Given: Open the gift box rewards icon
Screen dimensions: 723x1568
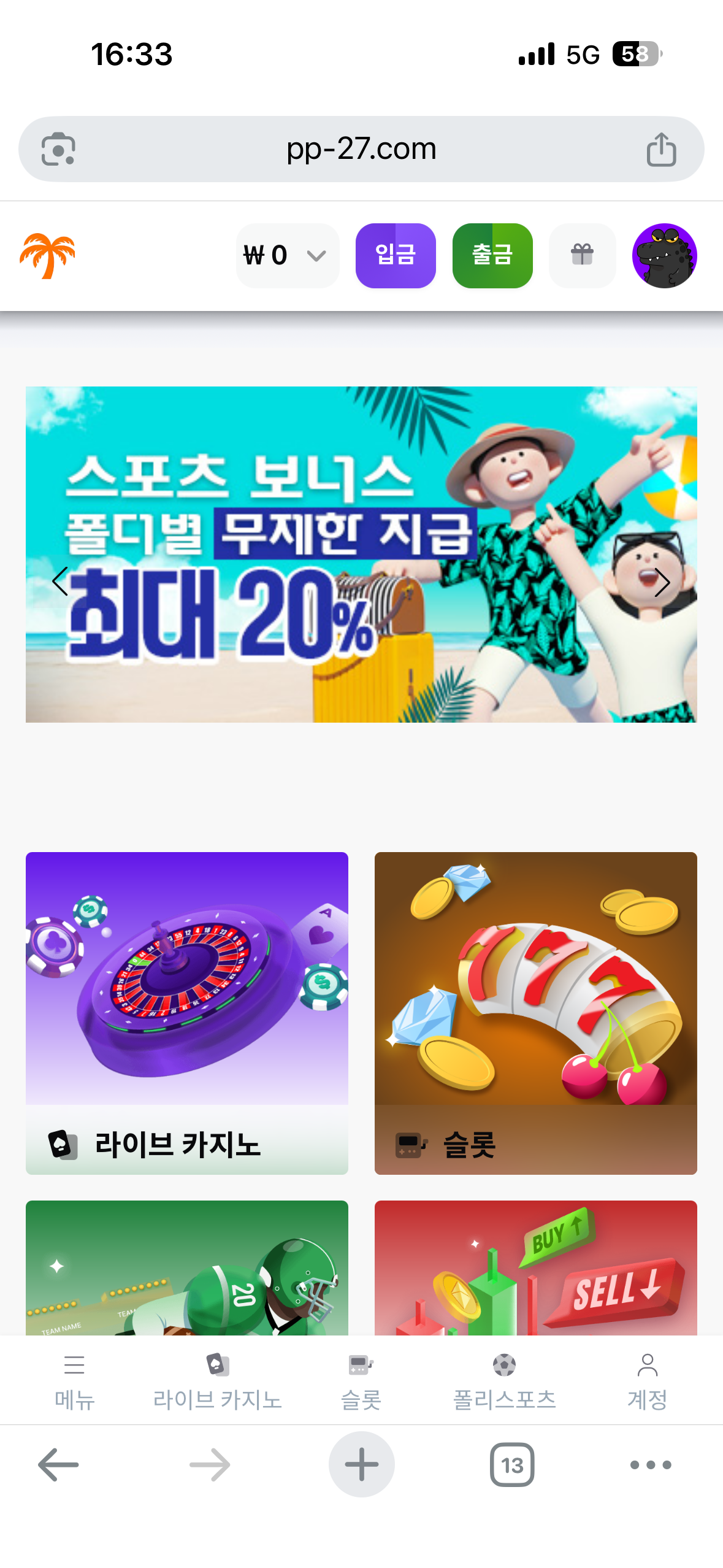Looking at the screenshot, I should (582, 255).
